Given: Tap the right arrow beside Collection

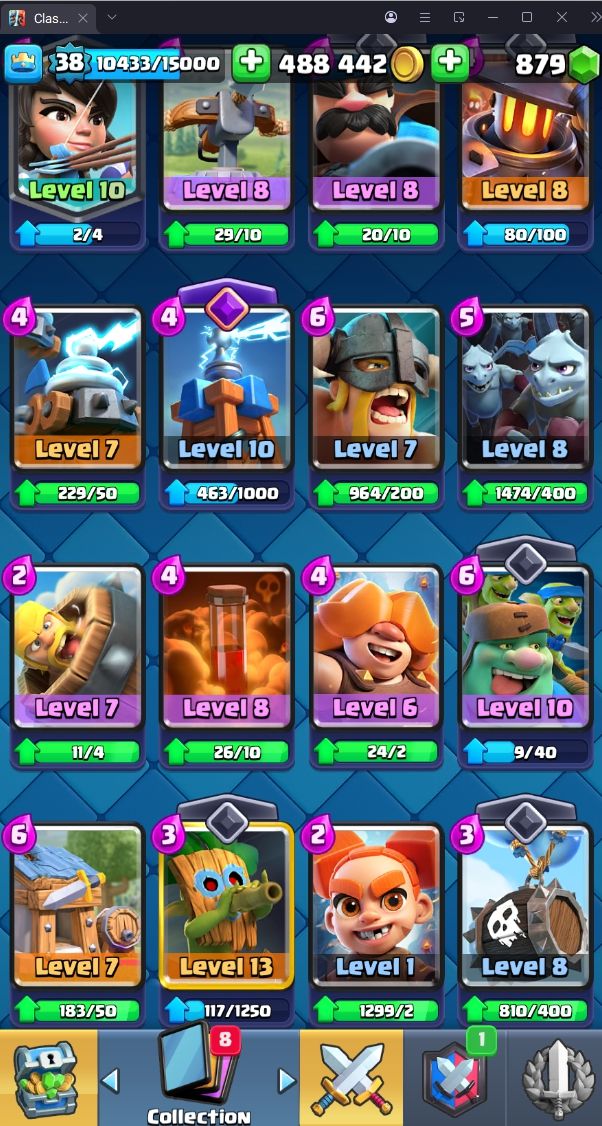Looking at the screenshot, I should click(287, 1079).
